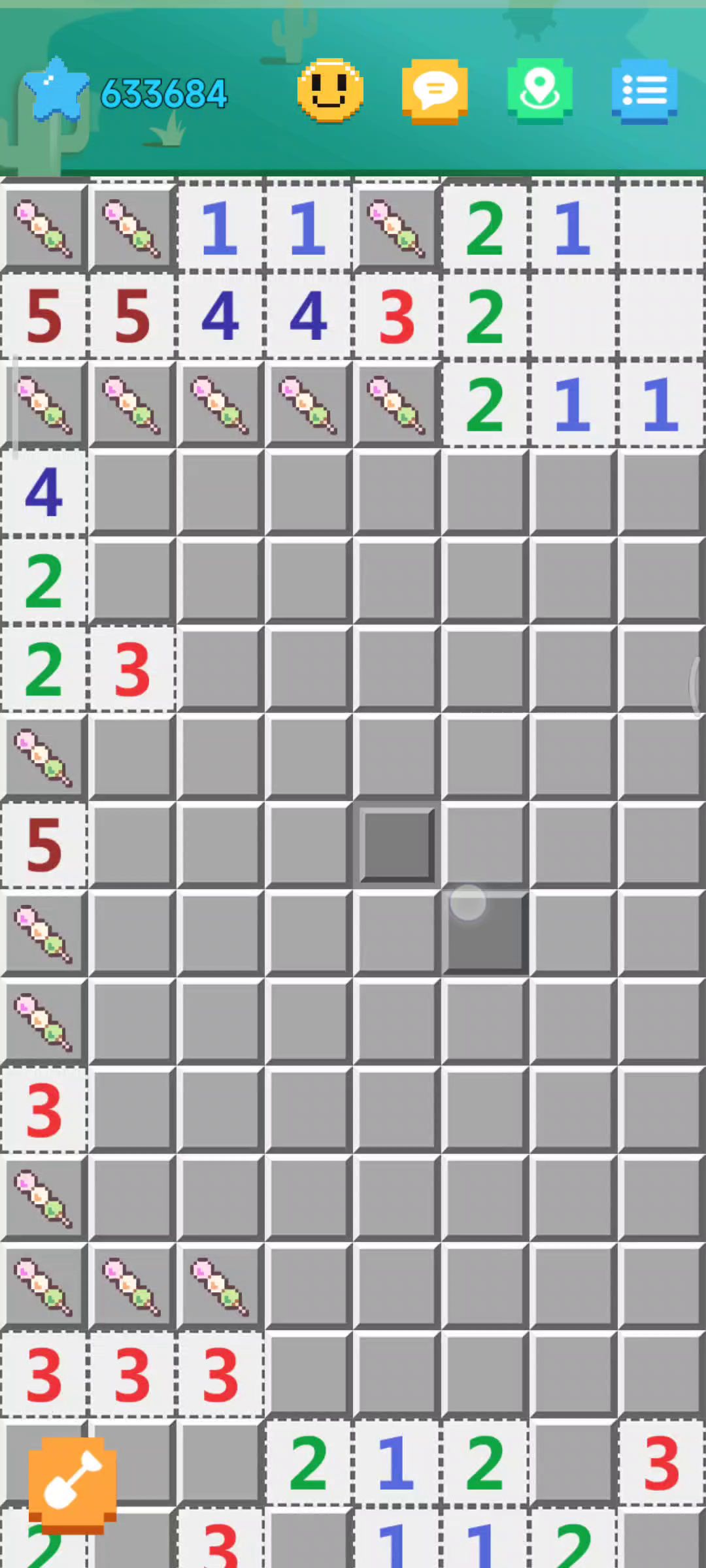The image size is (706, 1568).
Task: Open the yellow chat bubble
Action: tap(435, 91)
